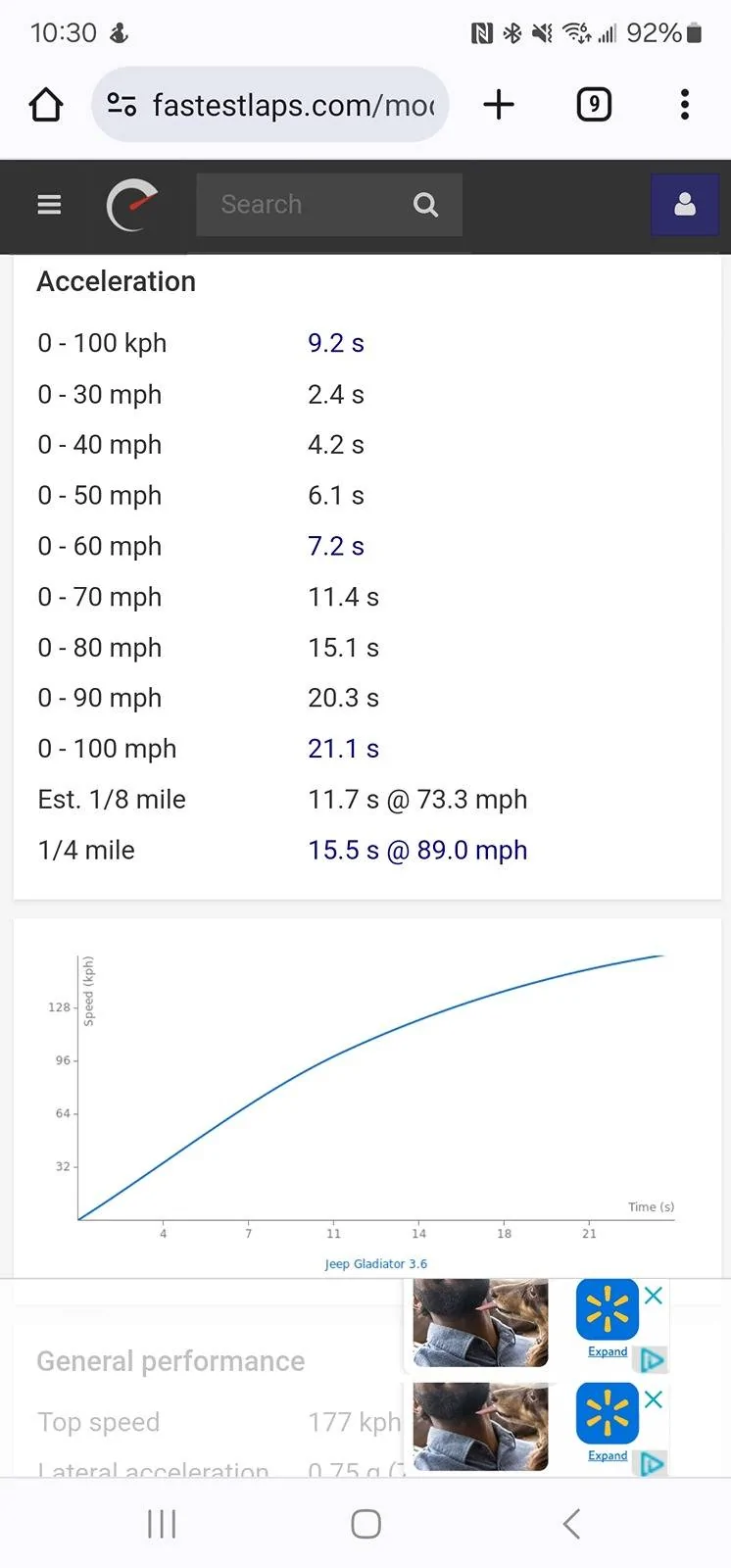Screen dimensions: 731x1568
Task: Open the site hamburger menu
Action: (49, 205)
